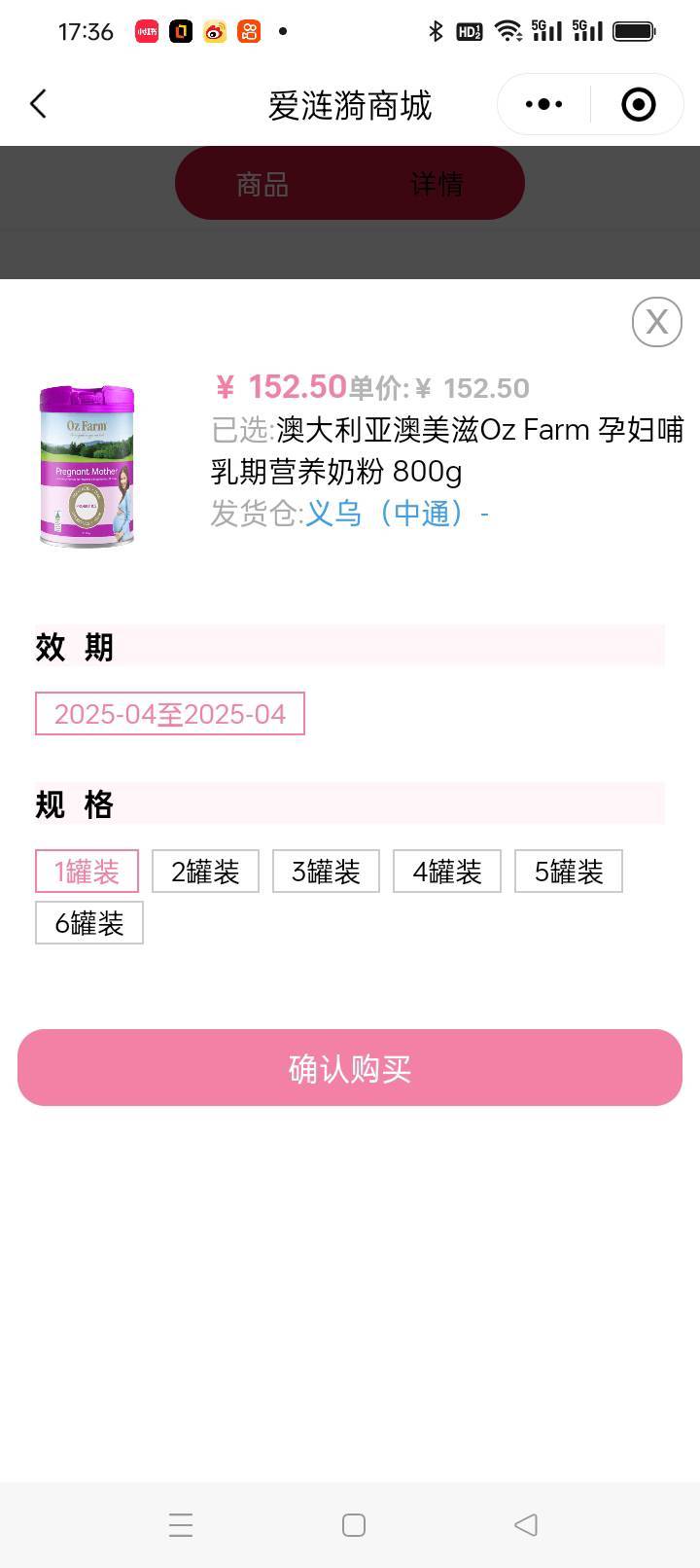Select the 2025-04至2025-04 expiry option
Image resolution: width=700 pixels, height=1568 pixels.
pyautogui.click(x=170, y=714)
